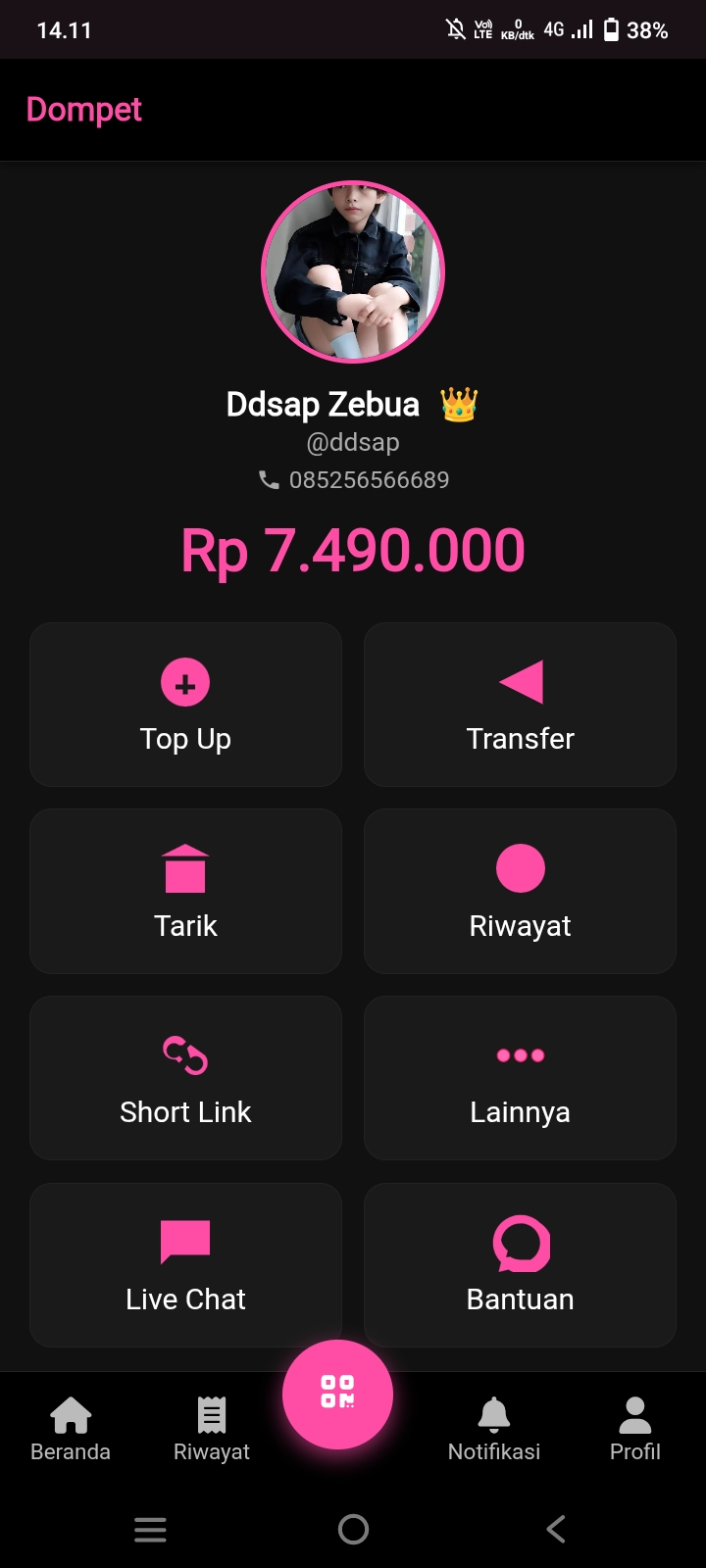Tap the system back button
This screenshot has width=706, height=1568.
(x=556, y=1529)
